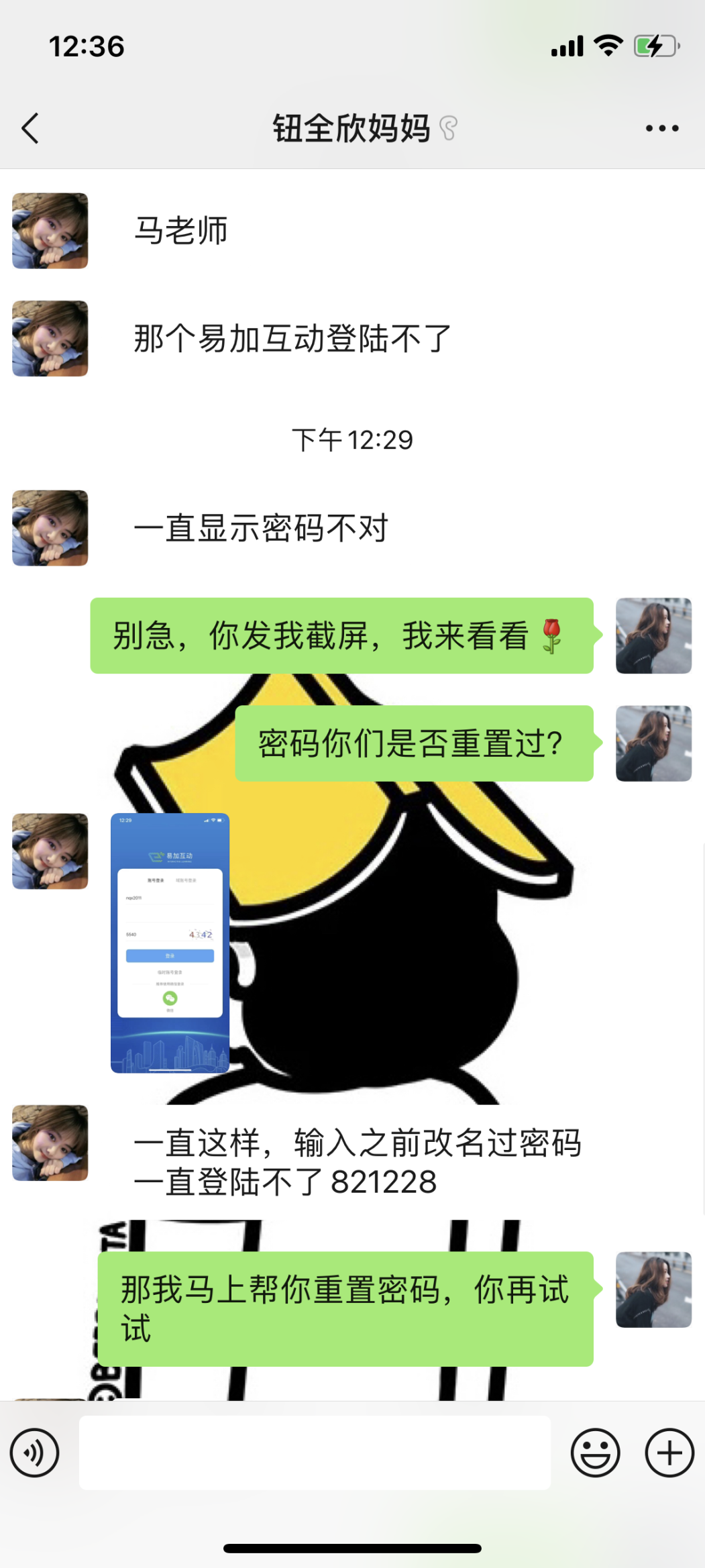Image resolution: width=705 pixels, height=1568 pixels.
Task: Open the login screenshot image
Action: pyautogui.click(x=170, y=943)
